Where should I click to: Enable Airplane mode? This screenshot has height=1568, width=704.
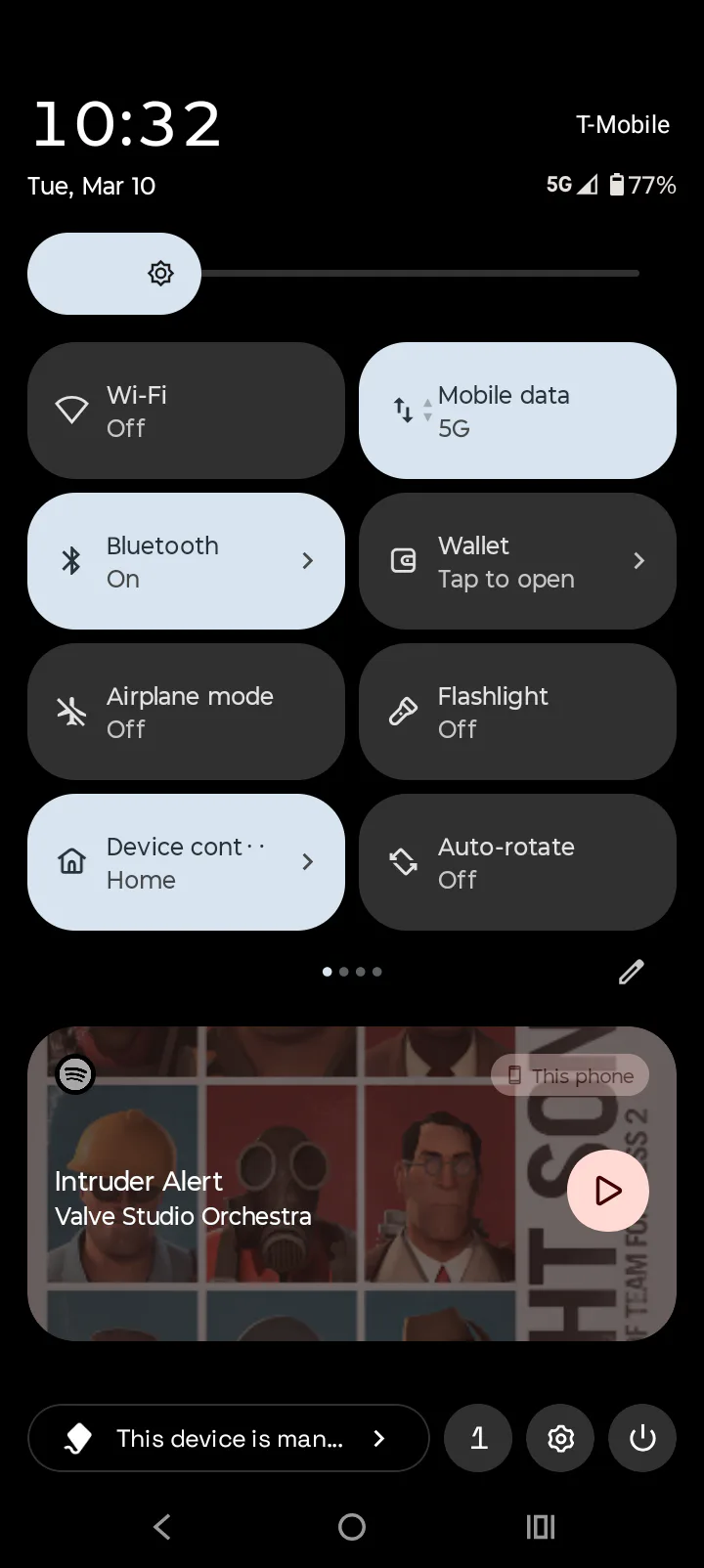(x=186, y=712)
